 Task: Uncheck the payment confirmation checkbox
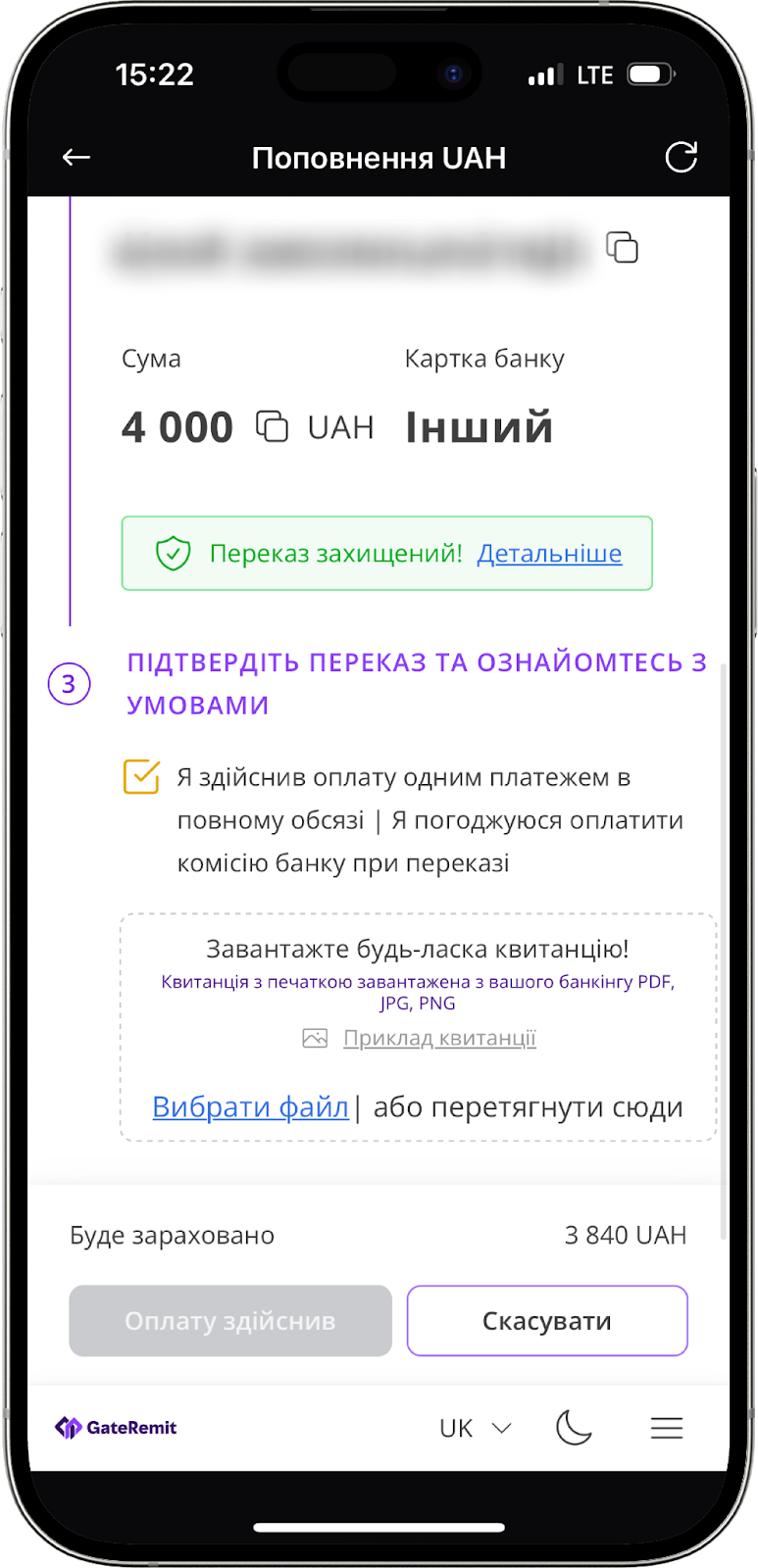[141, 776]
